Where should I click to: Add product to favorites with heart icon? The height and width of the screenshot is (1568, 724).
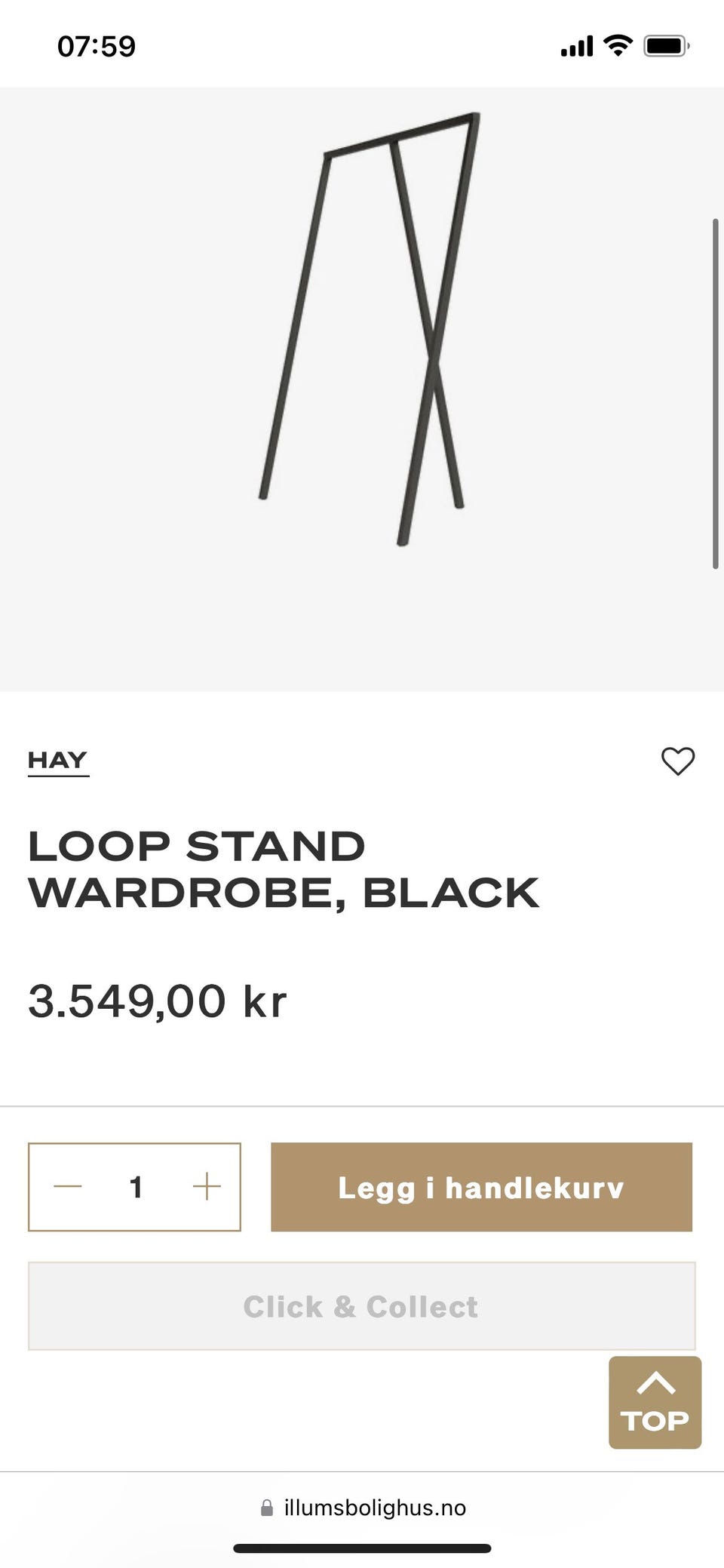(677, 761)
